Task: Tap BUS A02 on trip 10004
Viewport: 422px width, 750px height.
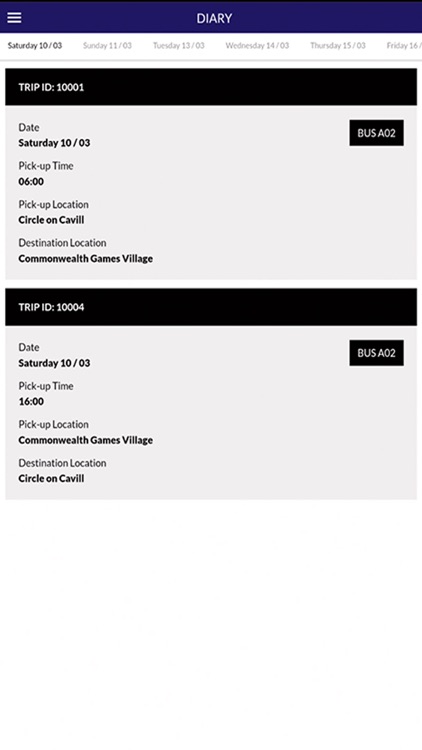Action: point(377,353)
